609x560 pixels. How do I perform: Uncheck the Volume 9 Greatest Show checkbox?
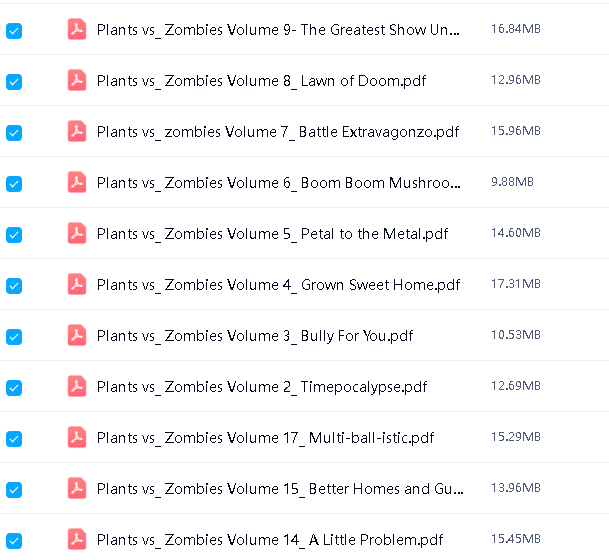14,31
